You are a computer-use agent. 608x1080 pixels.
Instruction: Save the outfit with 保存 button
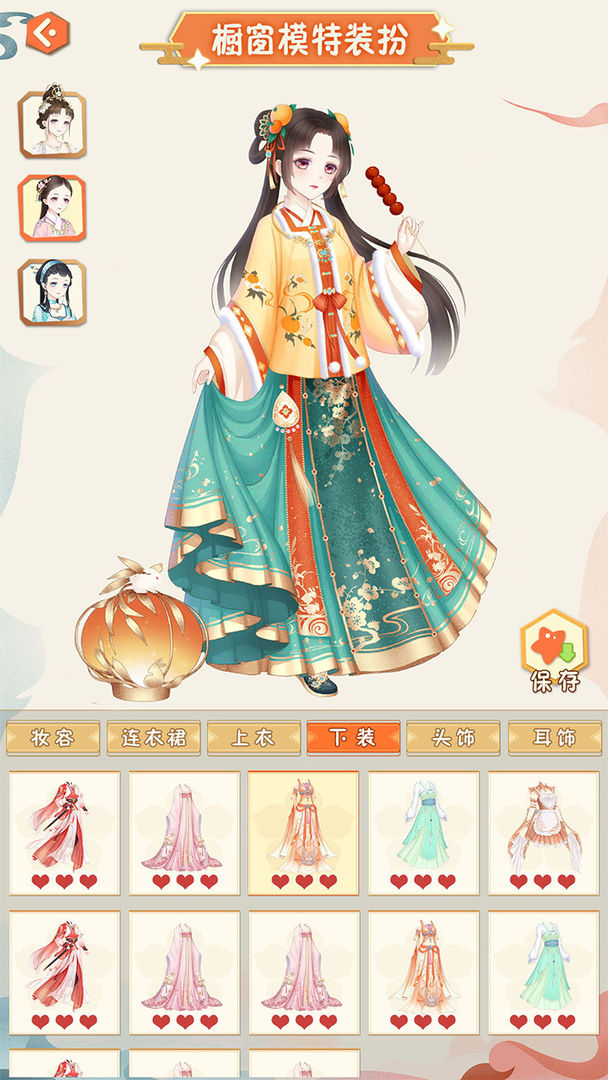[554, 653]
